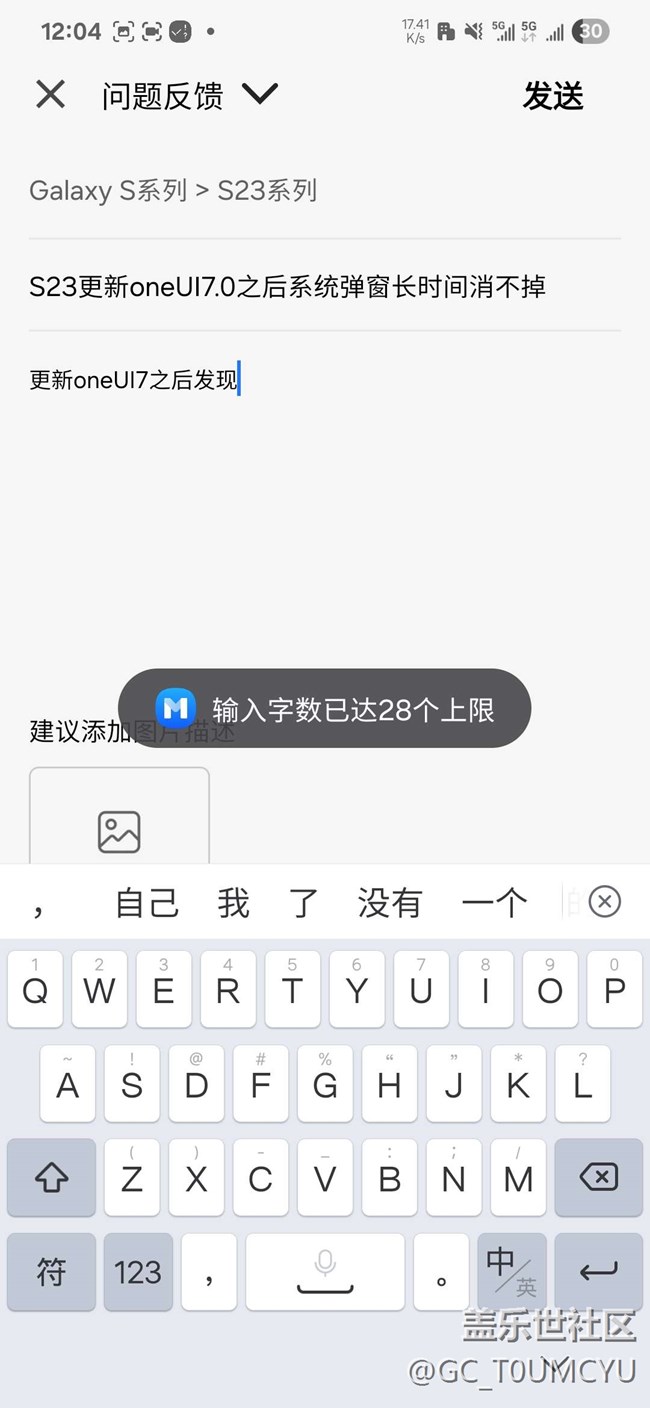Select the suggestion 自己
650x1408 pixels.
tap(147, 903)
